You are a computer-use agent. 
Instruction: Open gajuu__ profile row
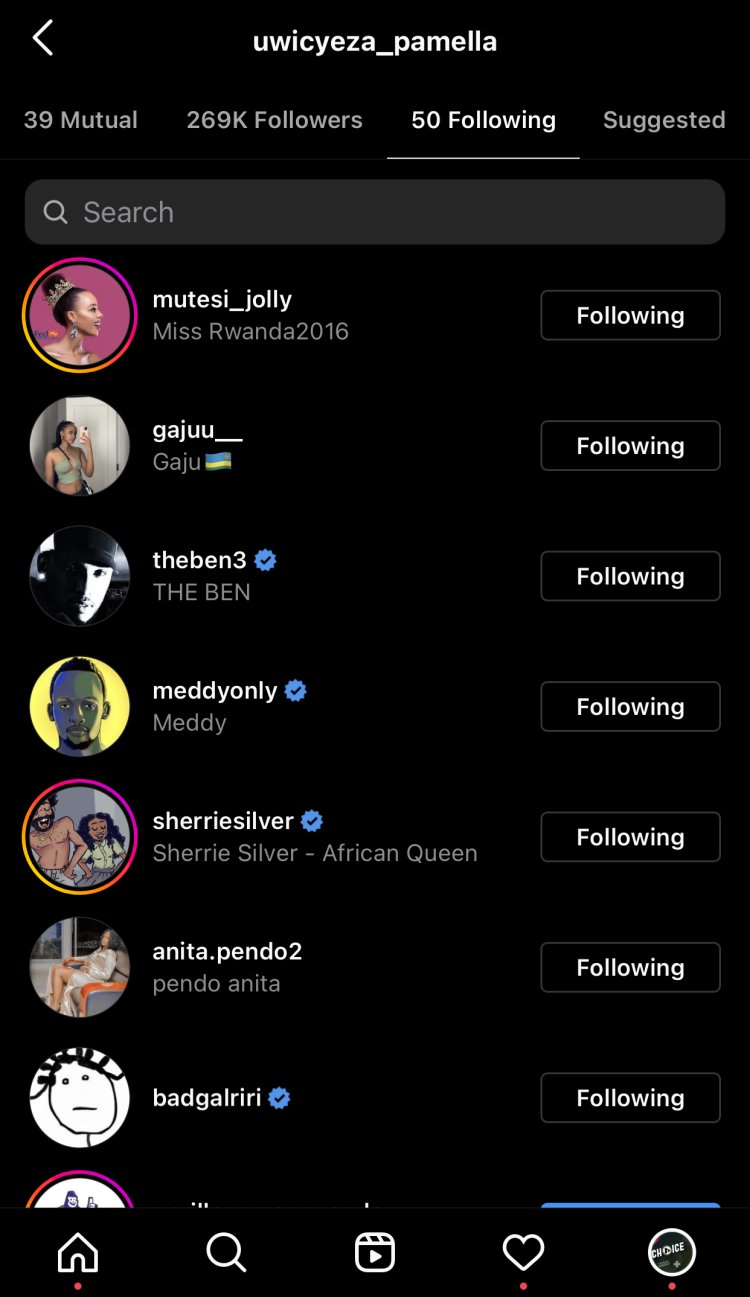coord(197,430)
